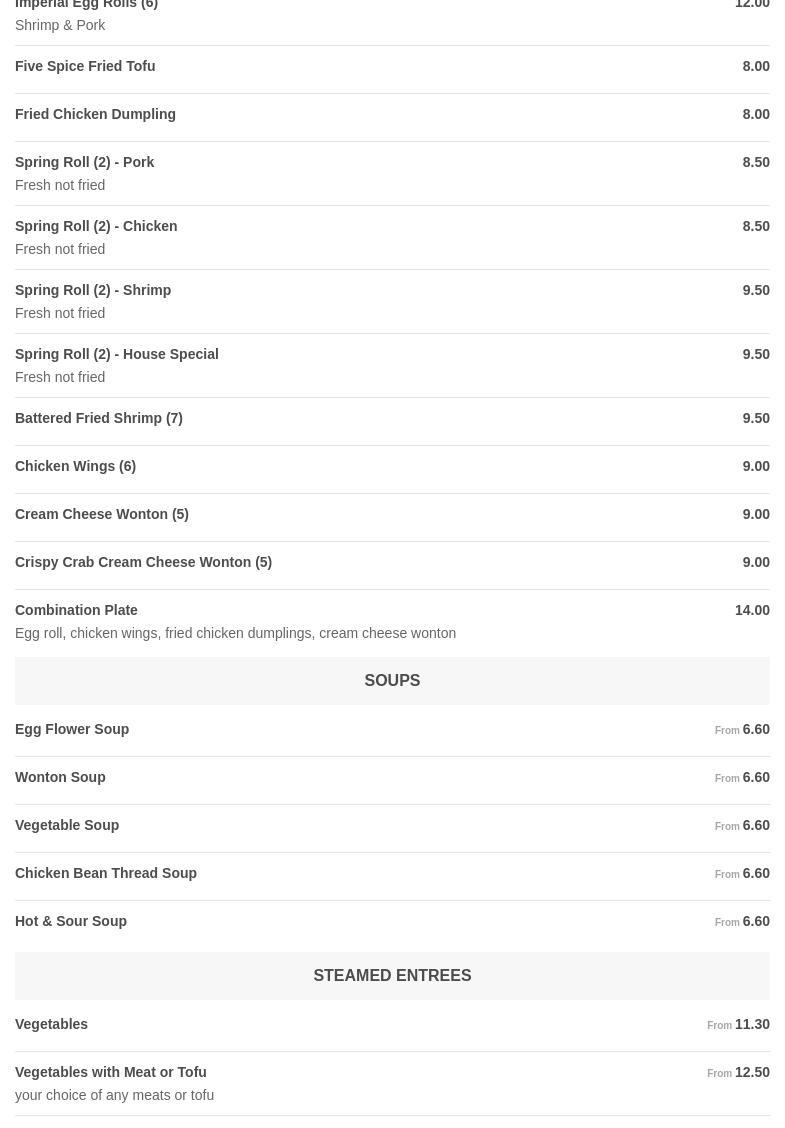The width and height of the screenshot is (785, 1128).
Task: Choose Spring Roll (2) - Pork
Action: (x=85, y=162)
